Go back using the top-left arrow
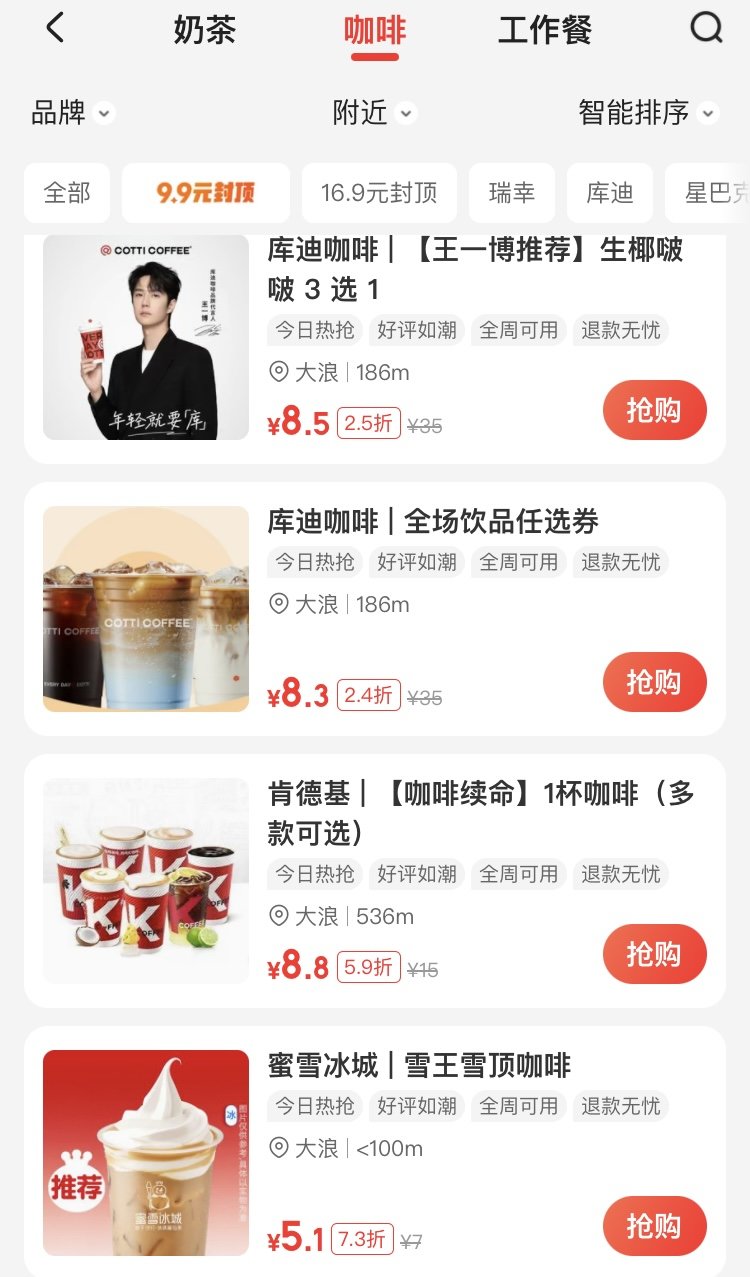 pos(55,29)
